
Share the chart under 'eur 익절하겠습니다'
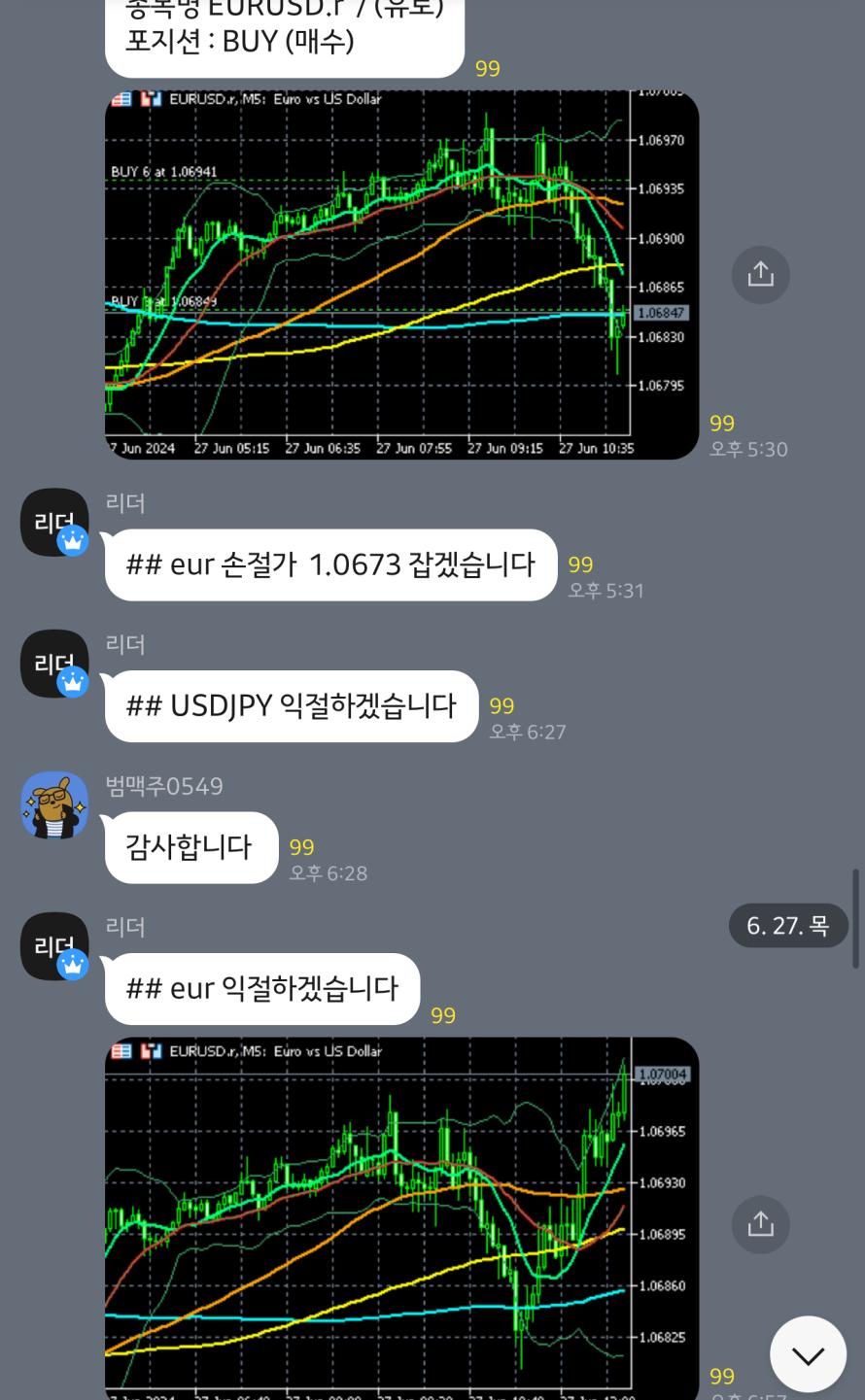click(x=760, y=1224)
